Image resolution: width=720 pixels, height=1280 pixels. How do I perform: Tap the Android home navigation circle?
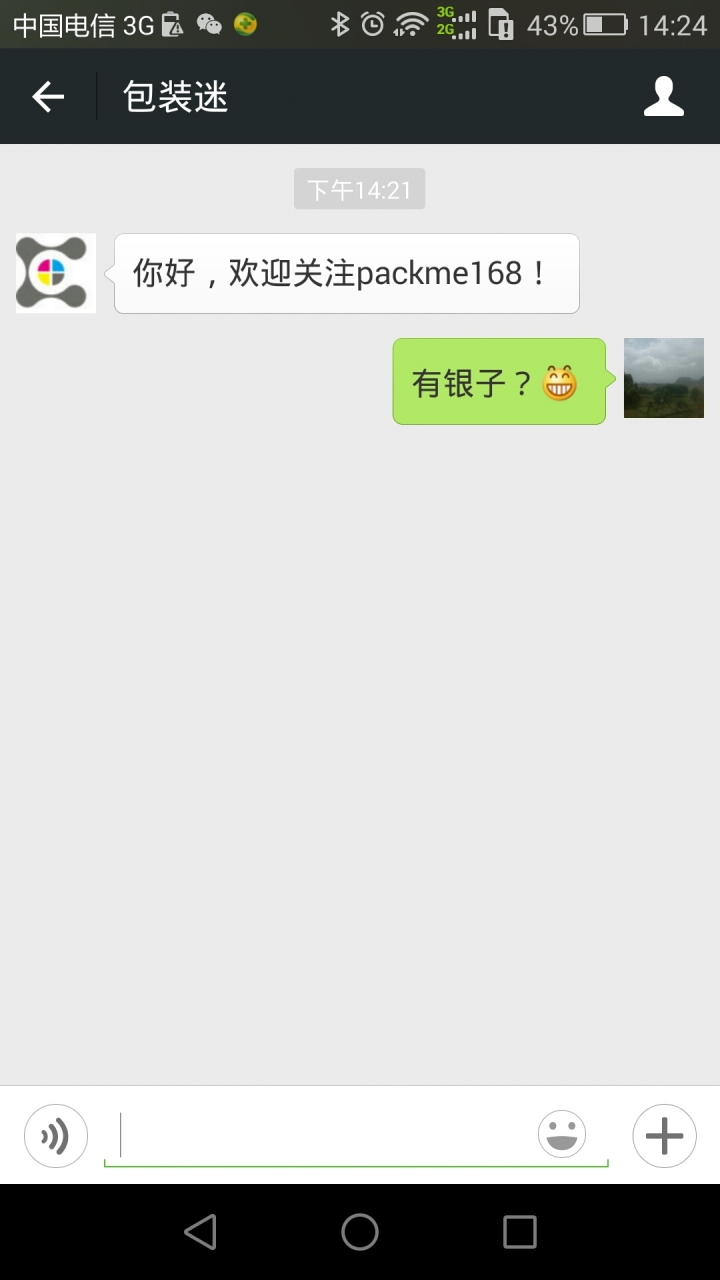tap(359, 1231)
